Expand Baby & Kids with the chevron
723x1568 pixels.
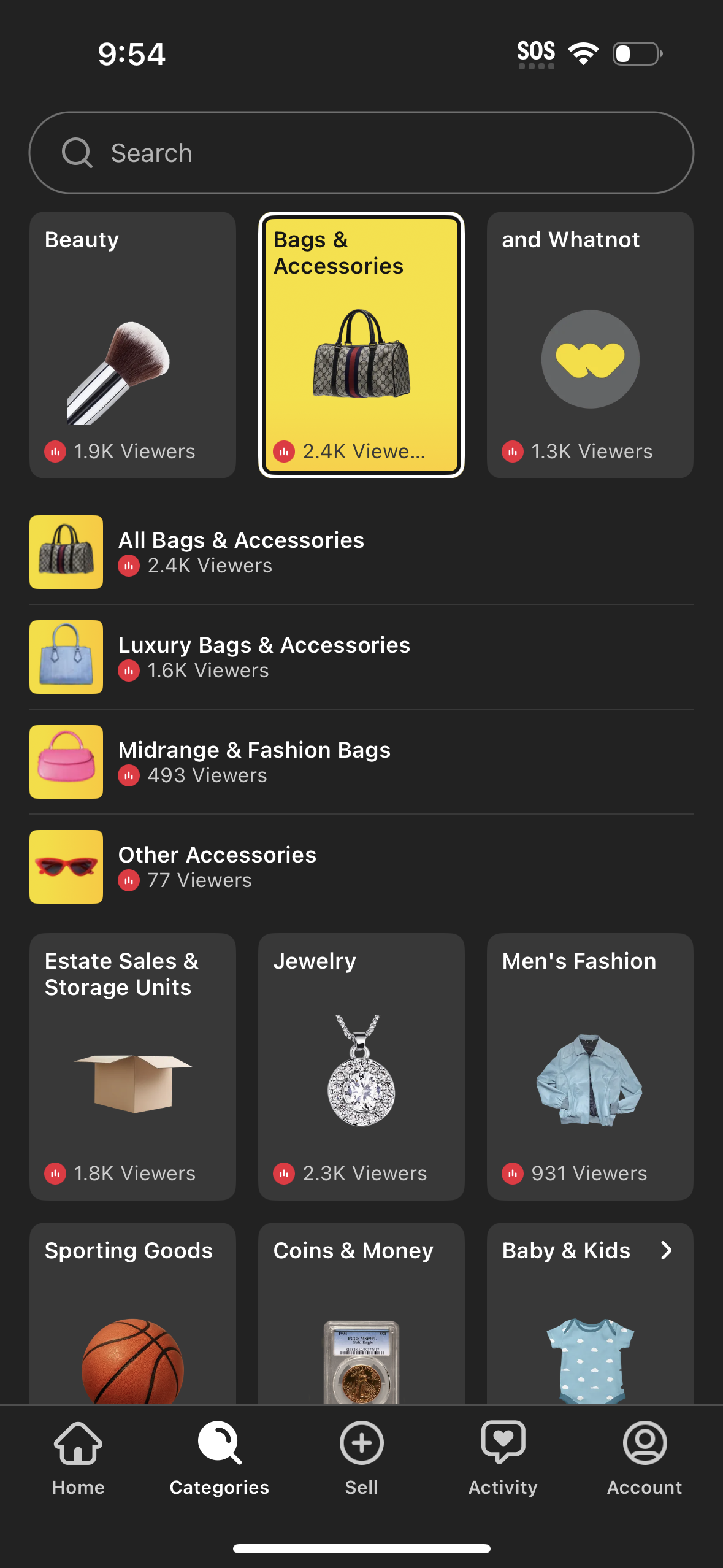pyautogui.click(x=667, y=1250)
